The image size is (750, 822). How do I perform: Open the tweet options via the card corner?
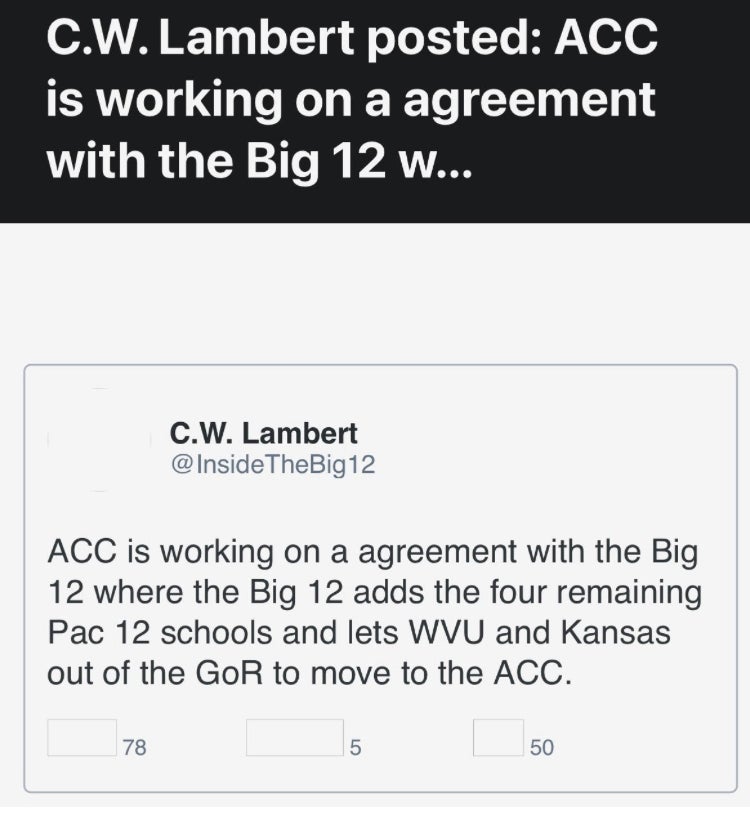[690, 400]
